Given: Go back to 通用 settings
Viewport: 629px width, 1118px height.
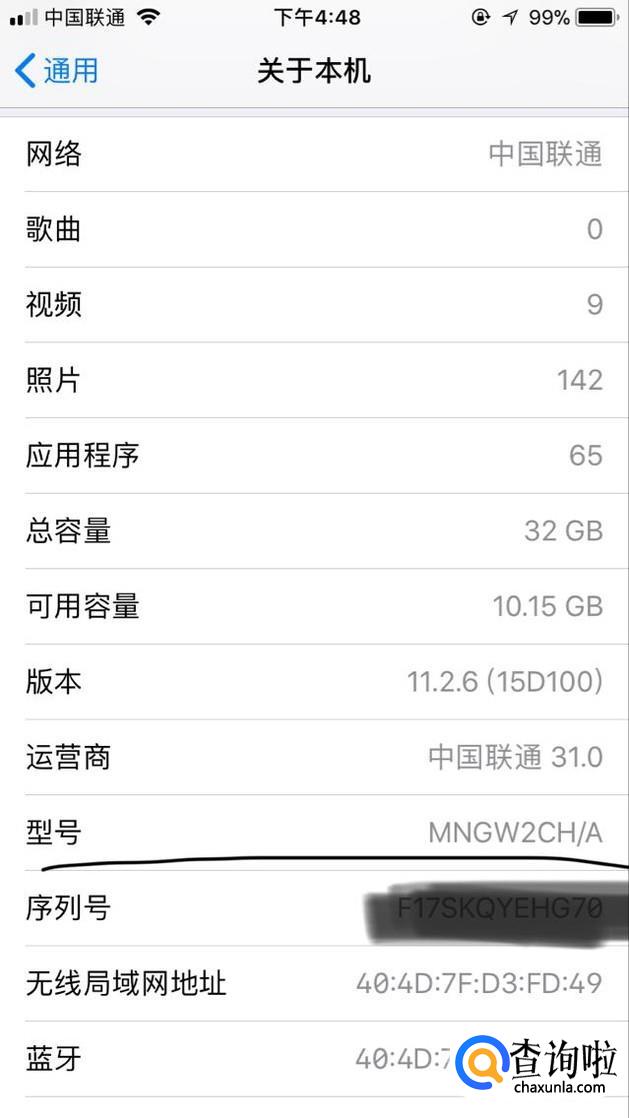Looking at the screenshot, I should pyautogui.click(x=56, y=71).
